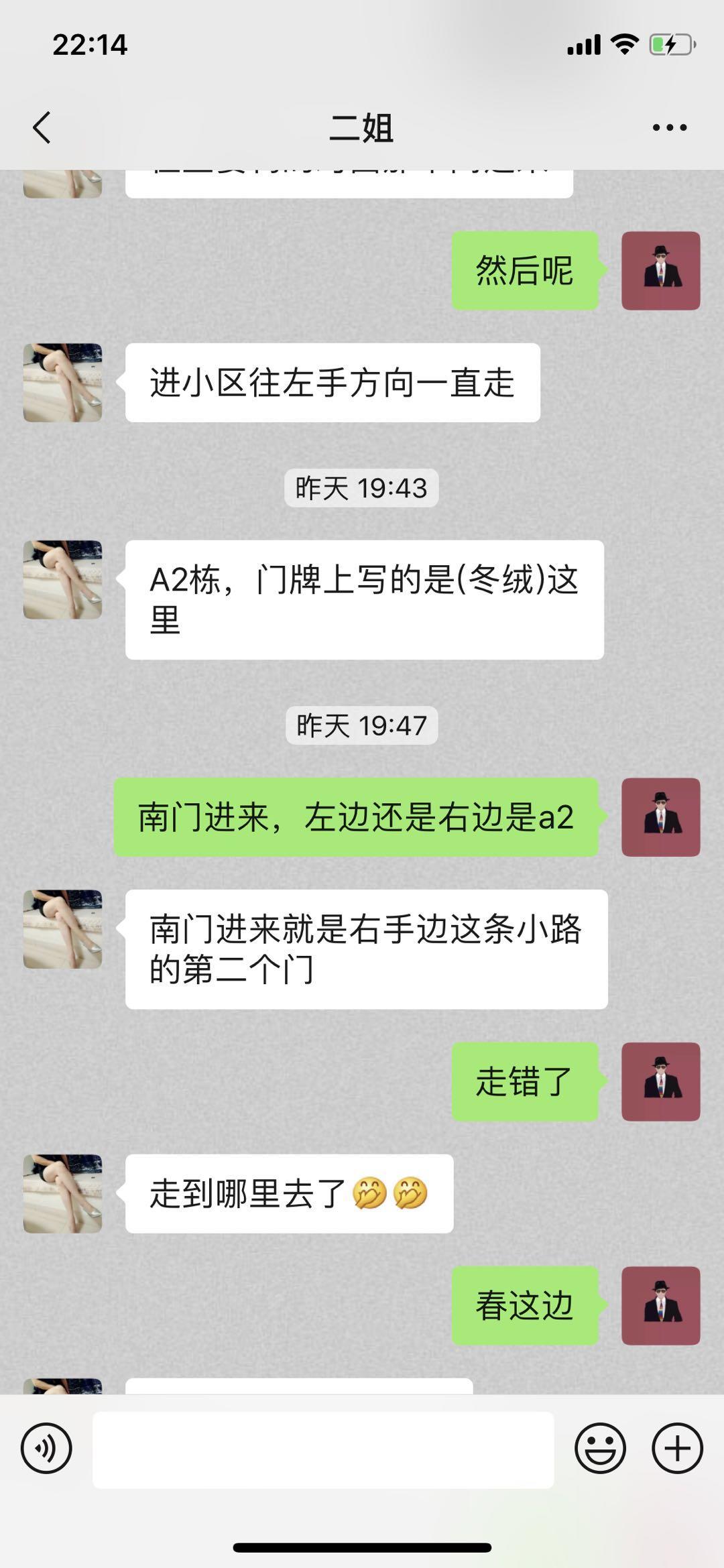724x1568 pixels.
Task: Go back from the 二姐 chat
Action: [42, 127]
